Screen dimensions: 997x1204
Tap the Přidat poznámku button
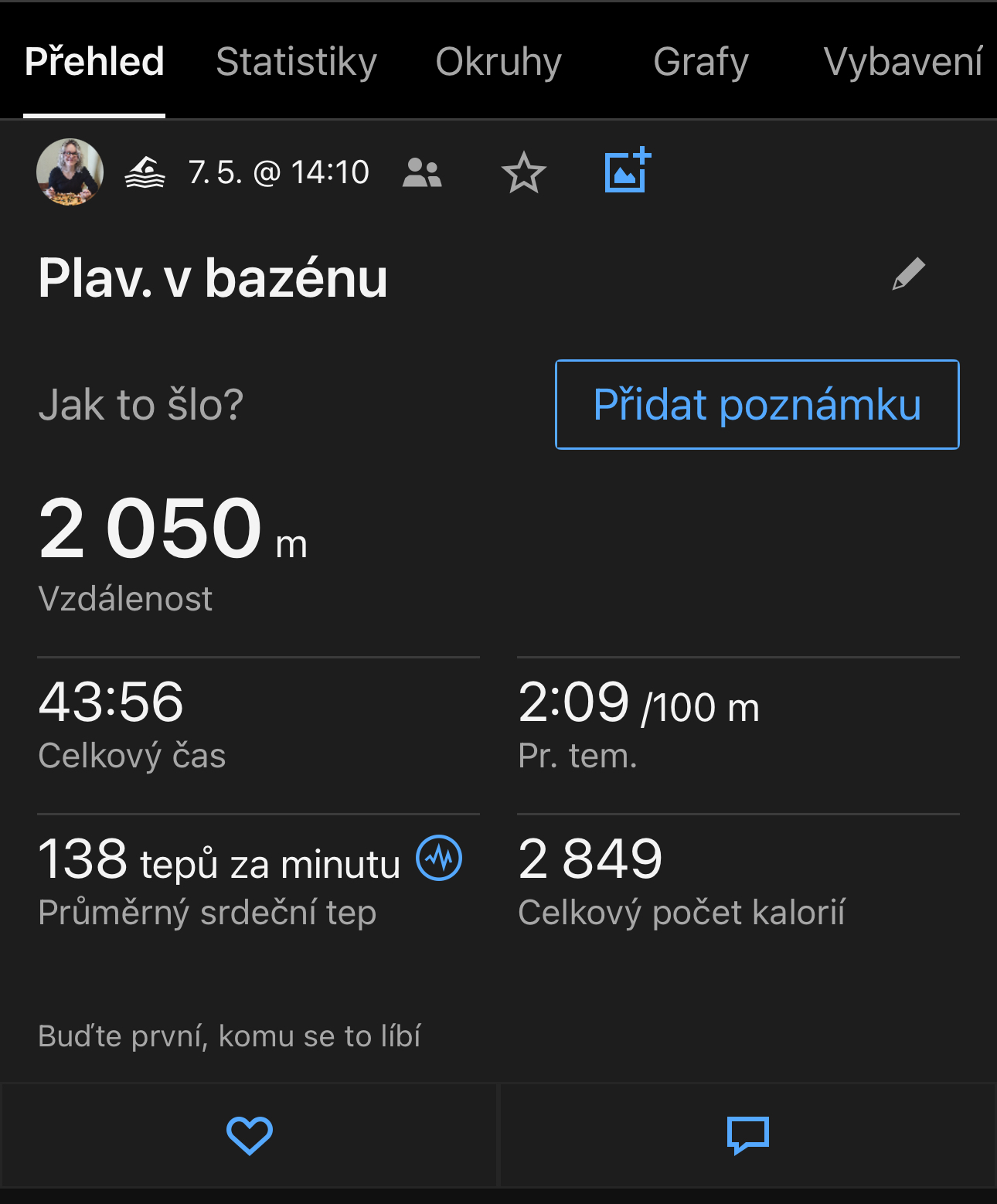click(757, 404)
